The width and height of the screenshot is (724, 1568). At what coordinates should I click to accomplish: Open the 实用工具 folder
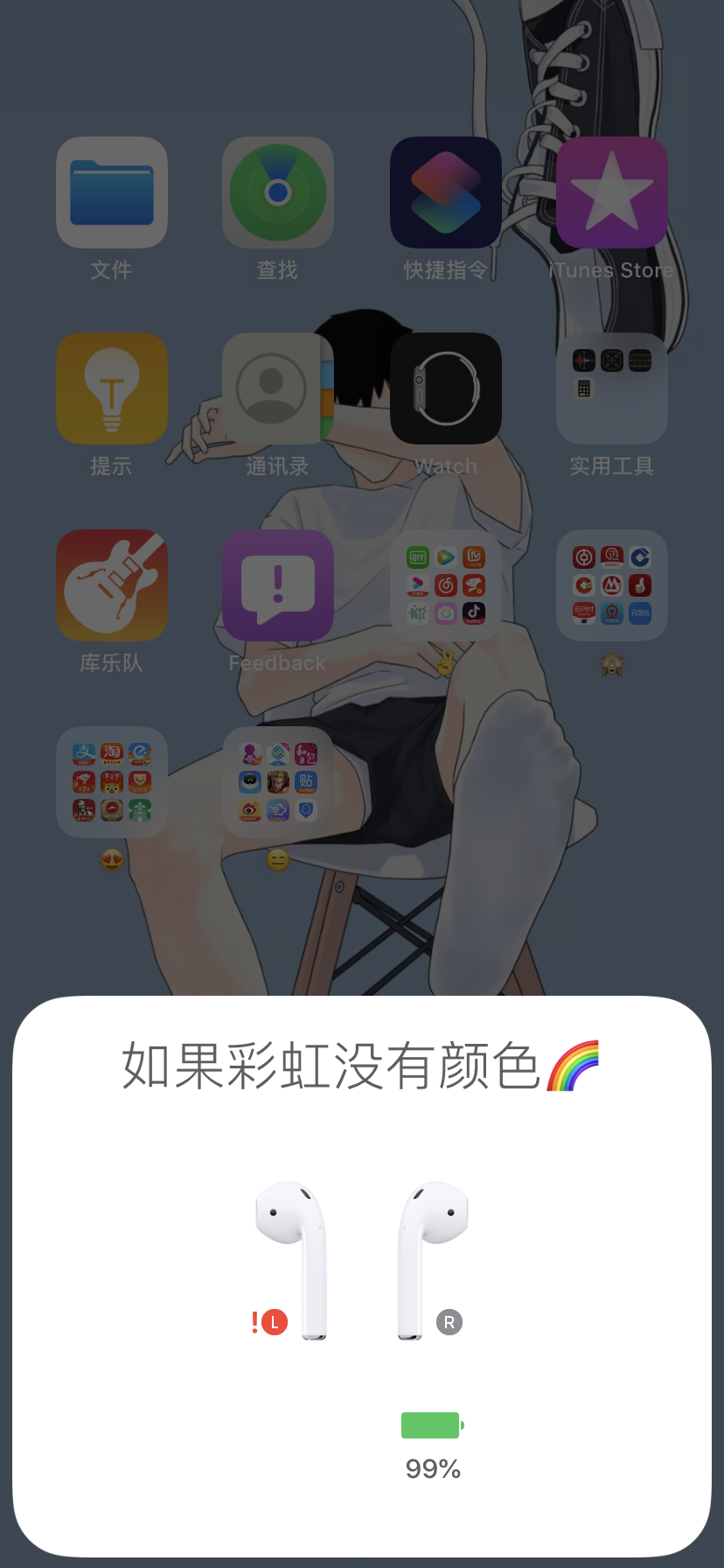click(612, 388)
